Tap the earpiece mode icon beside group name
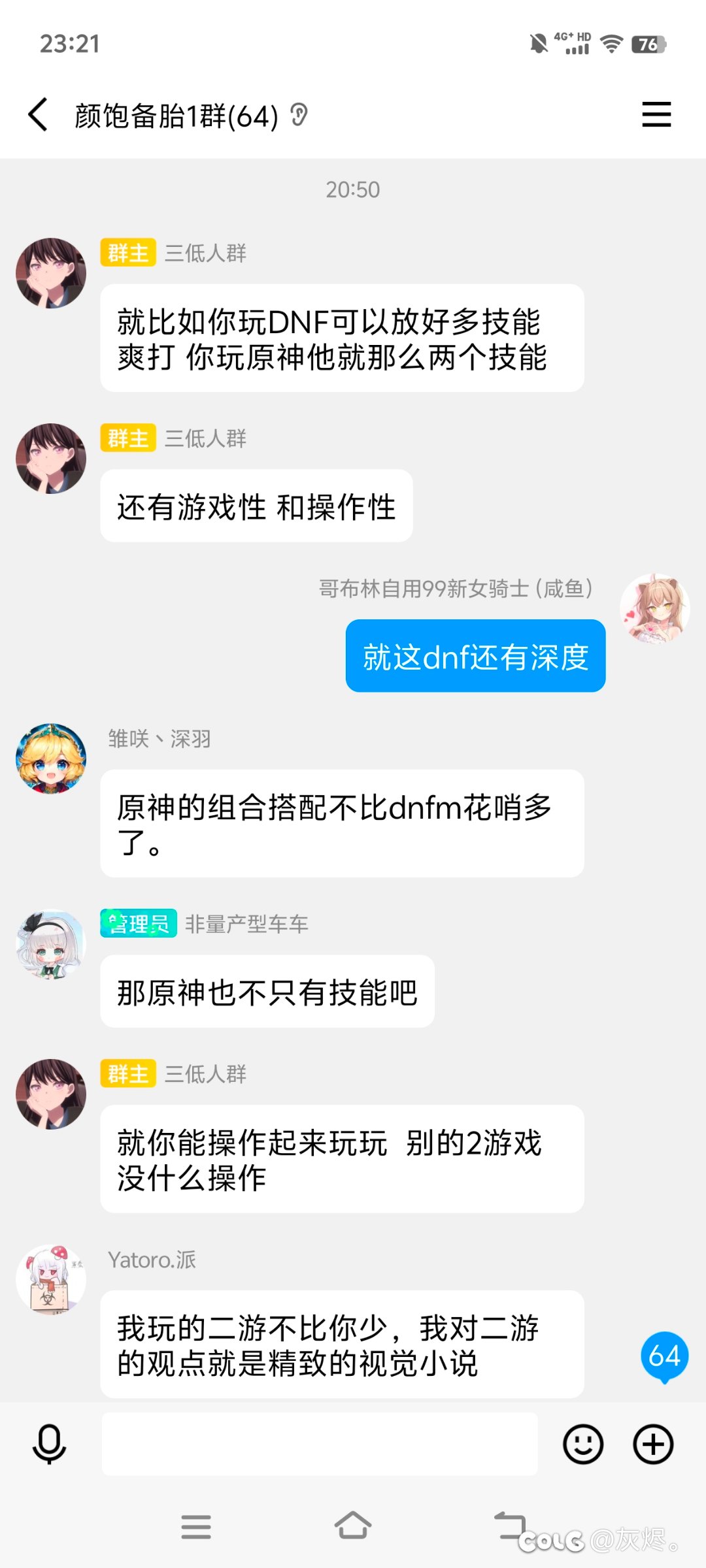Image resolution: width=706 pixels, height=1568 pixels. [x=299, y=116]
